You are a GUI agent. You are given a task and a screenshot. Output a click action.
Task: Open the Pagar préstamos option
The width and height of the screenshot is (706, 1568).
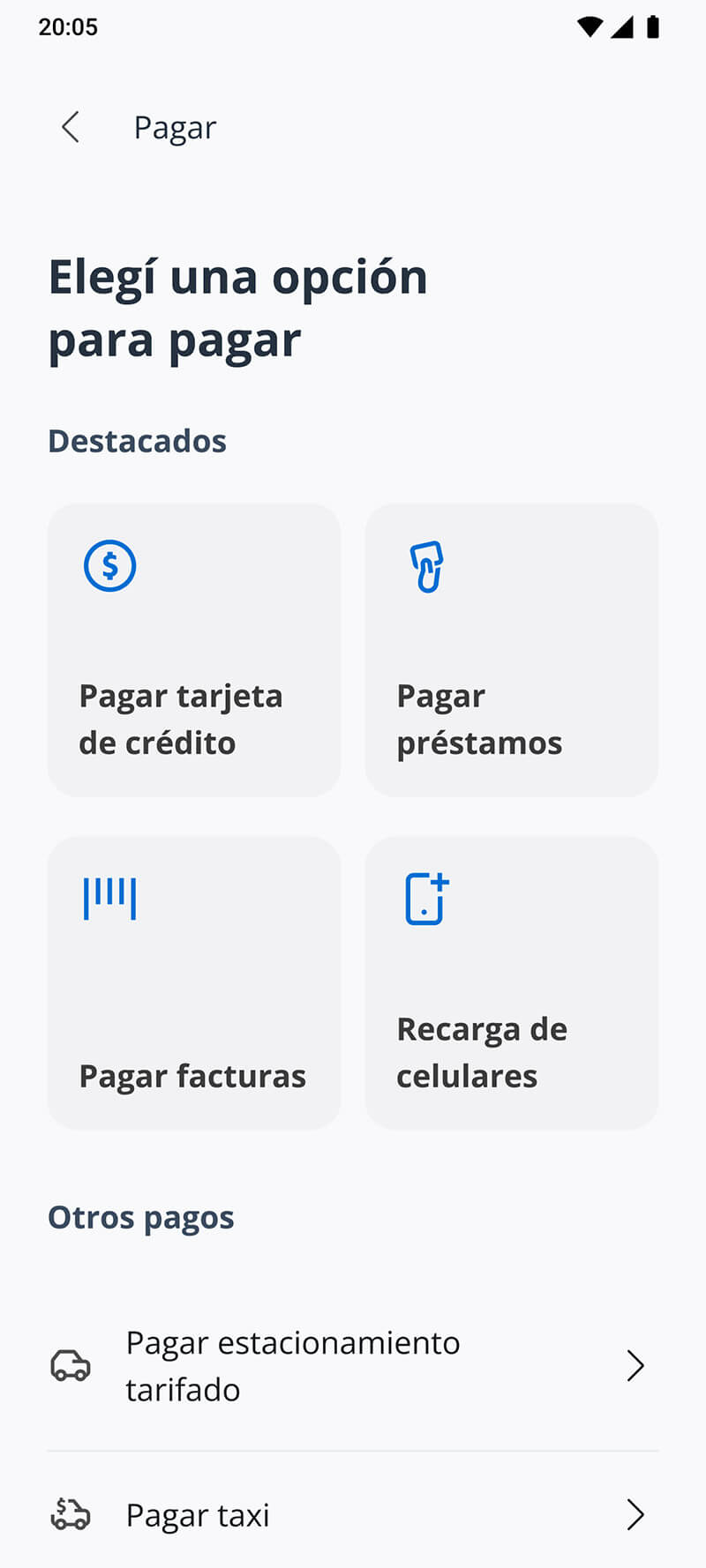[511, 649]
